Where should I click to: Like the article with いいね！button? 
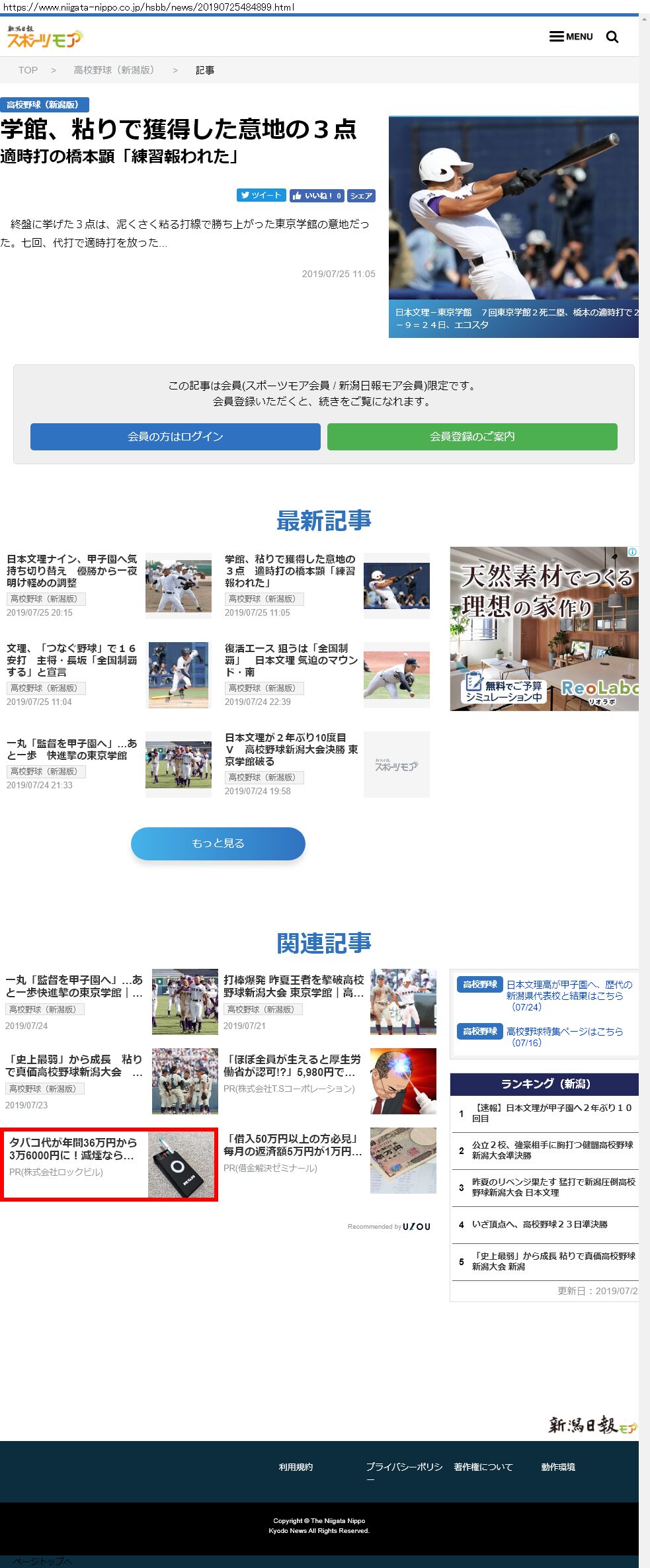[x=316, y=196]
